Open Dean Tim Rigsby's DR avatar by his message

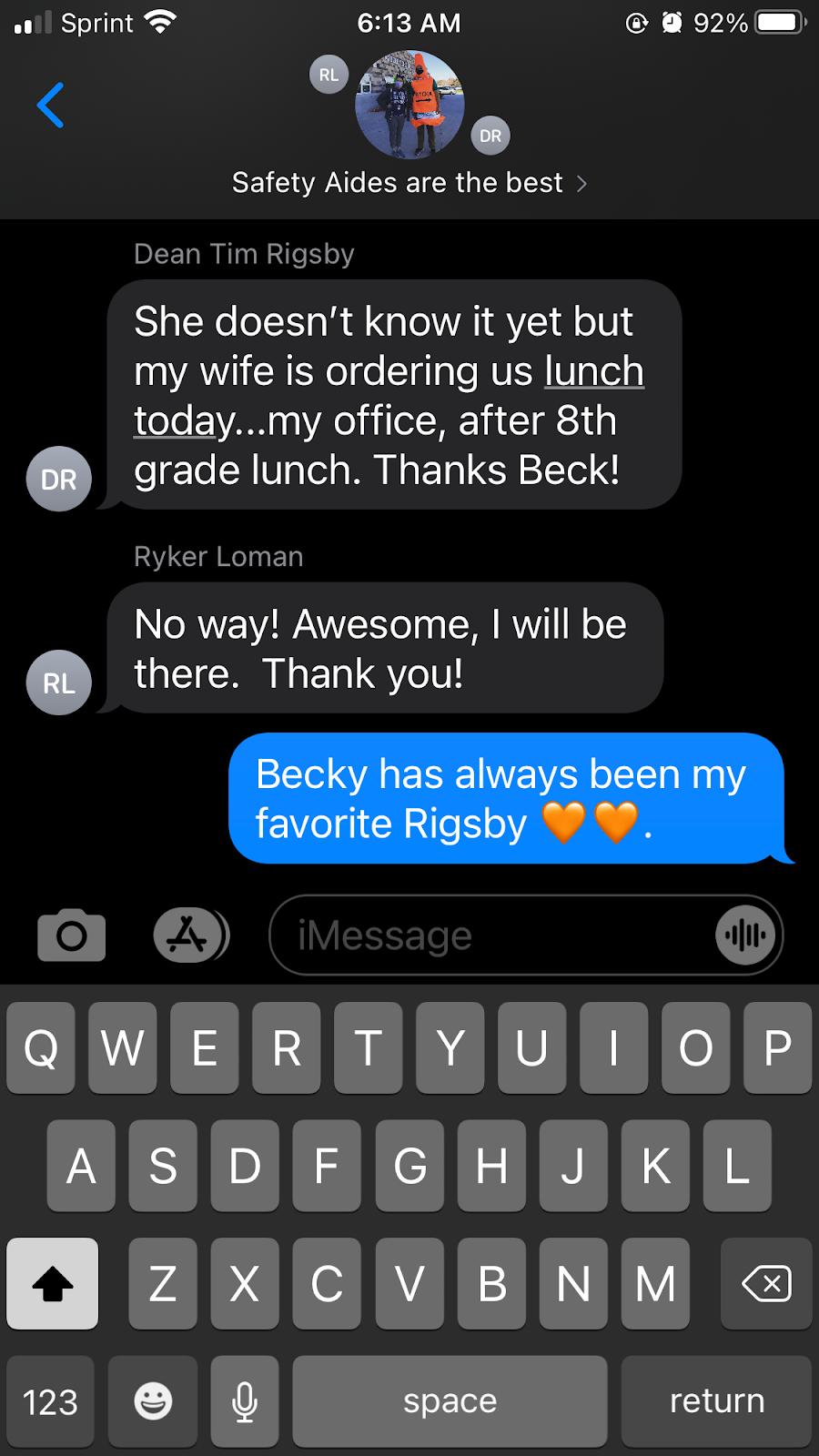59,479
